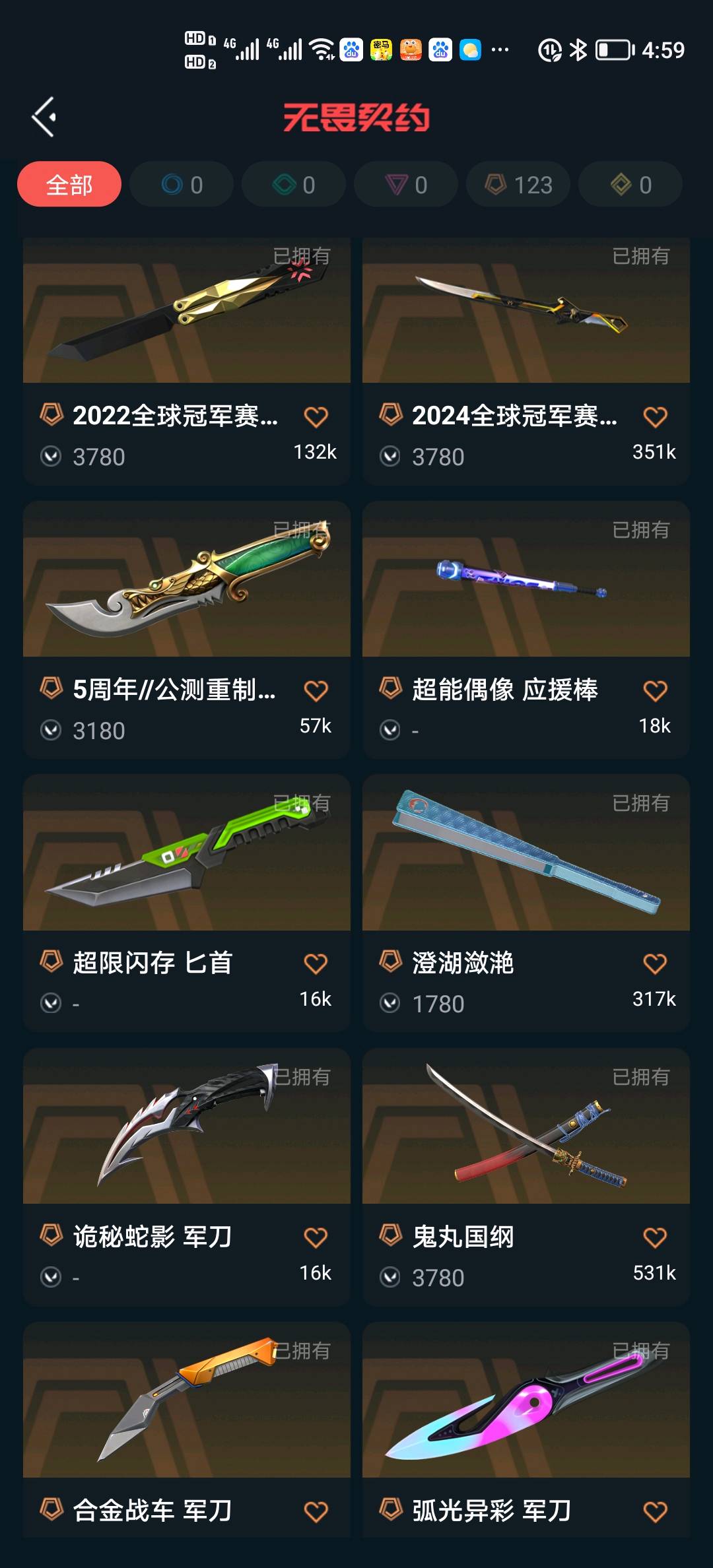Like the 超能偶像 应援棒 skin
Image resolution: width=713 pixels, height=1568 pixels.
[x=655, y=691]
